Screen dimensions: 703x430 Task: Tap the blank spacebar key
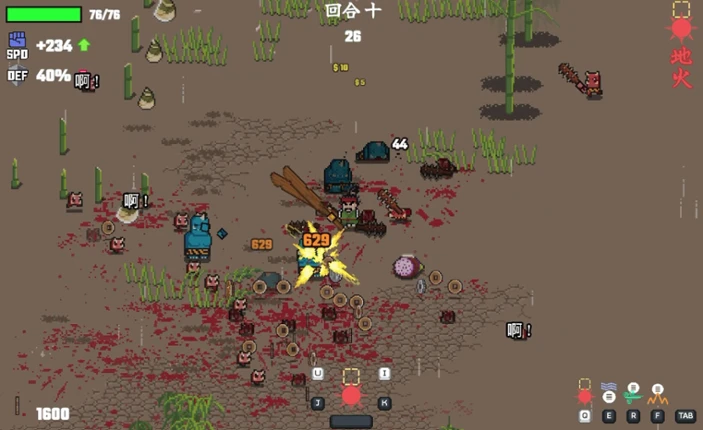click(x=351, y=421)
